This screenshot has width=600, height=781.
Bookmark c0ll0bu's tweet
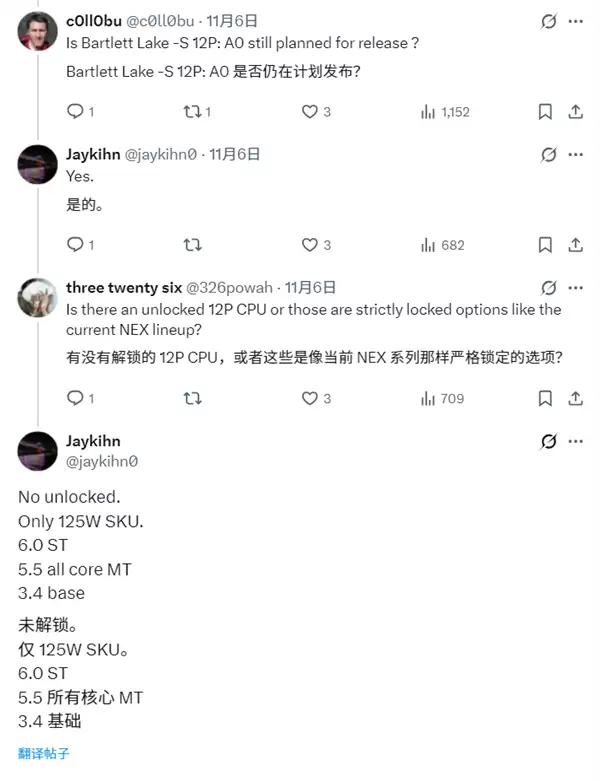tap(546, 112)
